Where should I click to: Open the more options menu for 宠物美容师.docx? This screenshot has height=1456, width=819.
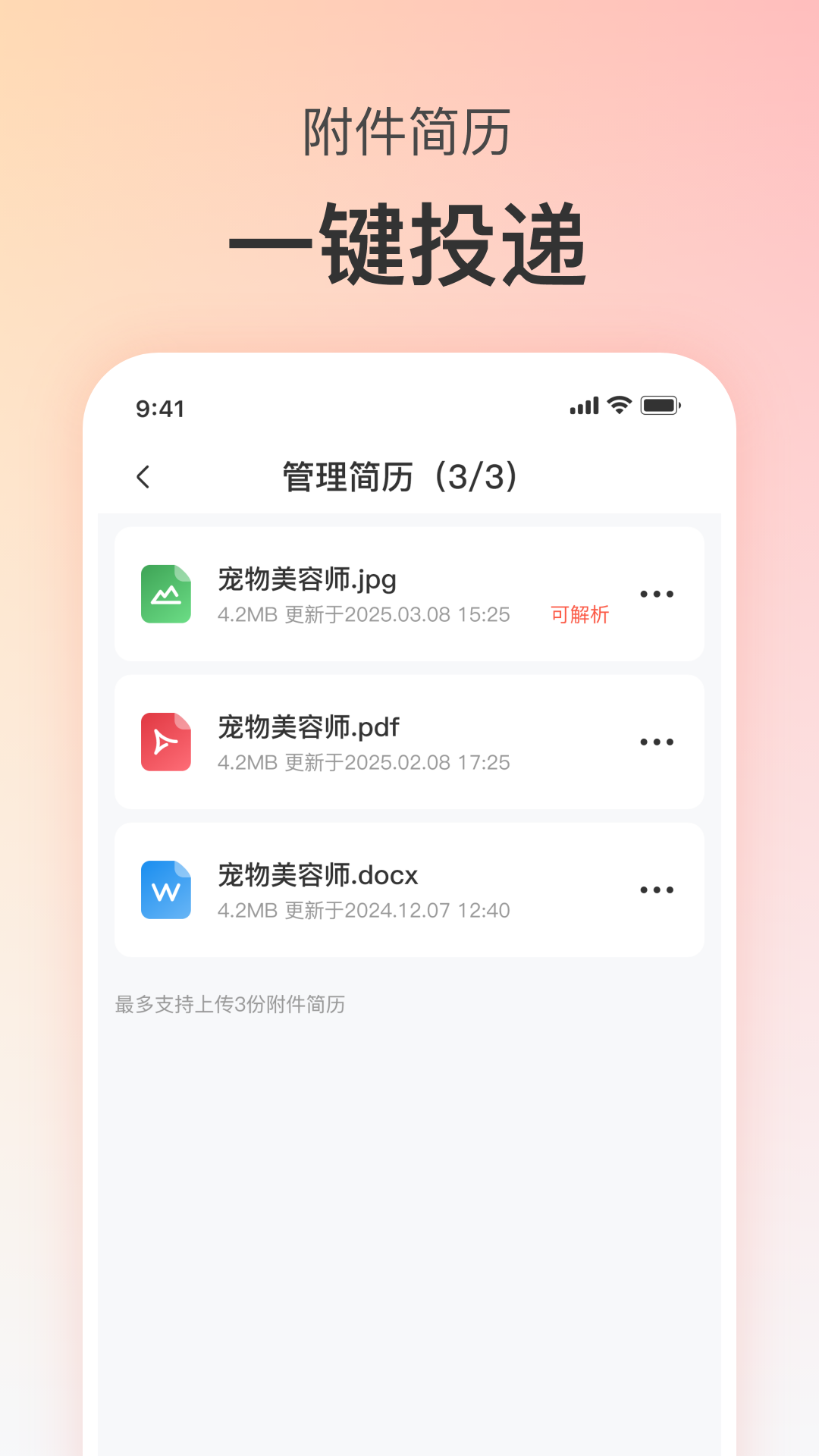[657, 889]
